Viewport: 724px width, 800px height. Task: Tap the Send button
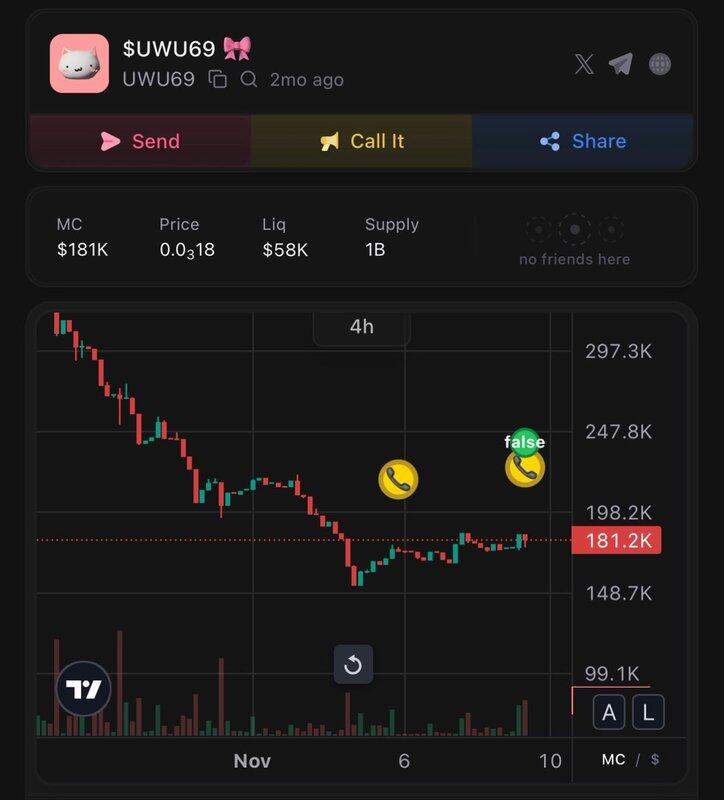[140, 141]
